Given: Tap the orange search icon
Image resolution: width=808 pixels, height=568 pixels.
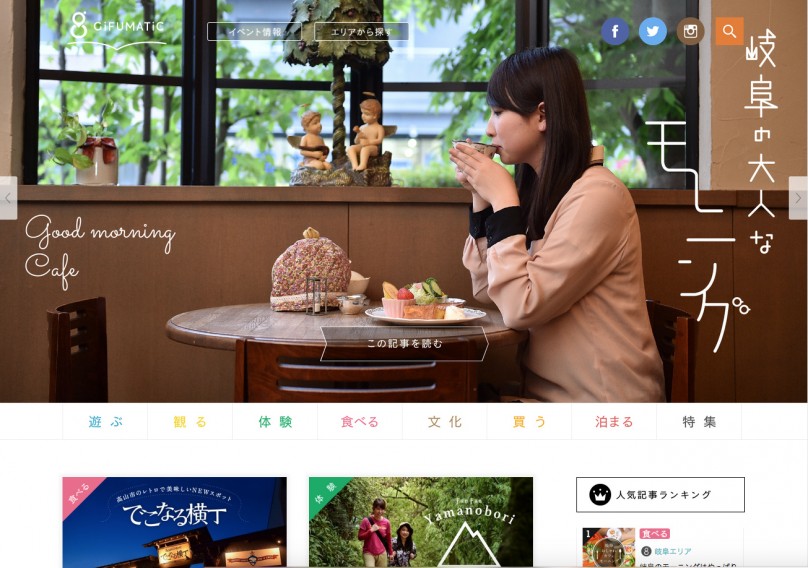Looking at the screenshot, I should [729, 31].
